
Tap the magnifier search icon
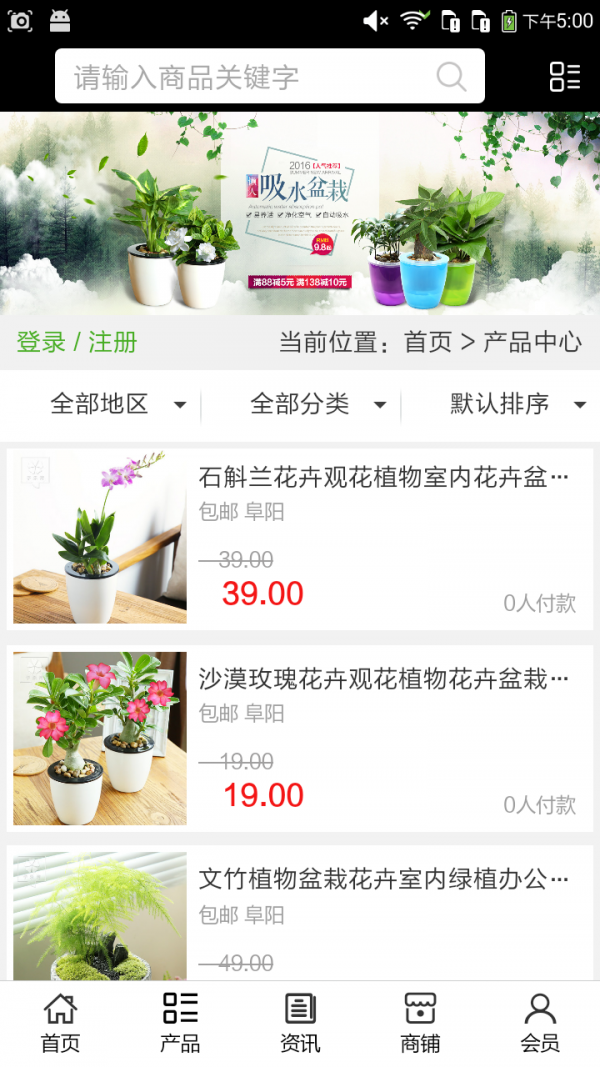click(451, 77)
